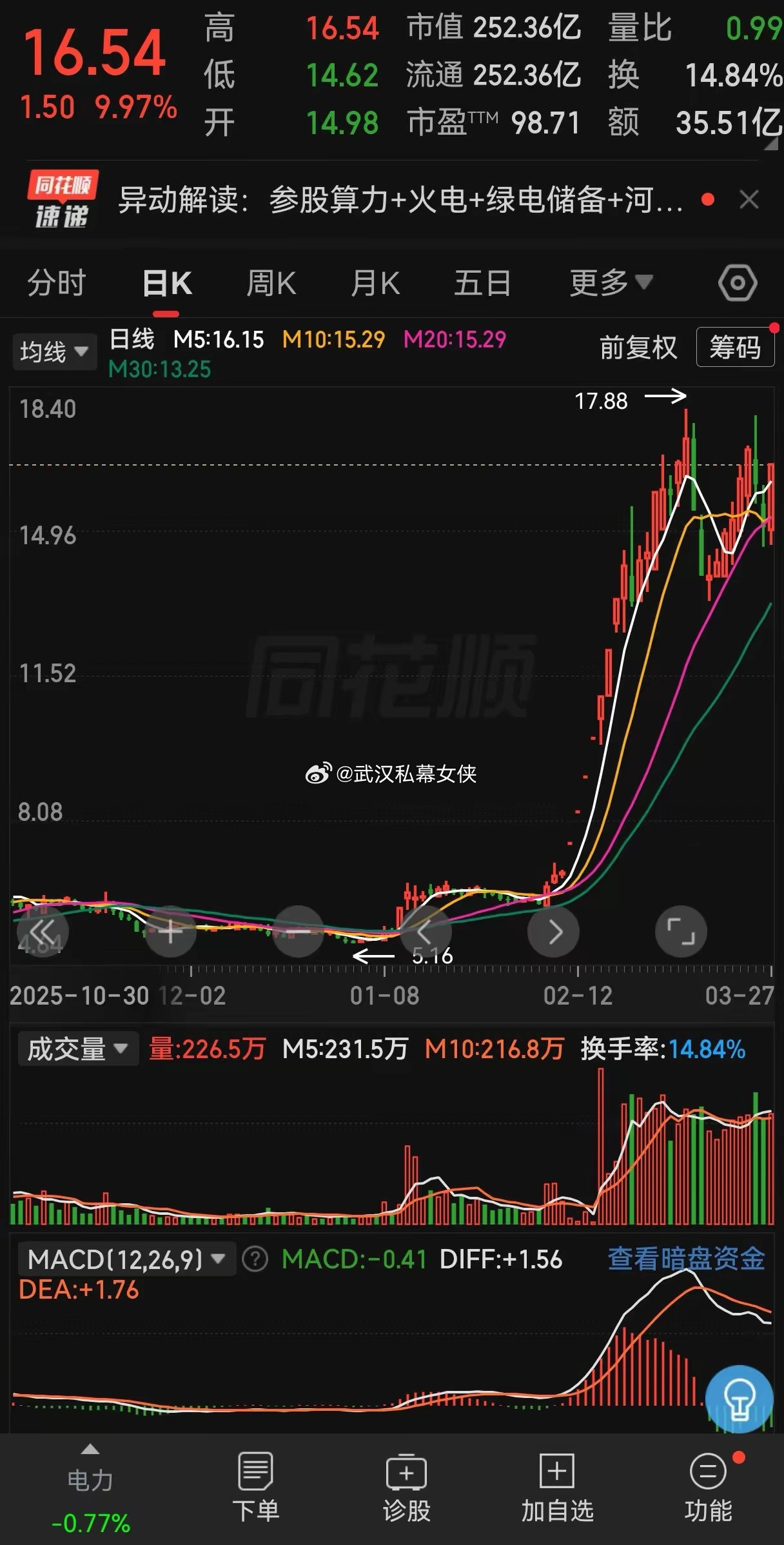Toggle the 筹码 chip distribution overlay

pos(735,346)
